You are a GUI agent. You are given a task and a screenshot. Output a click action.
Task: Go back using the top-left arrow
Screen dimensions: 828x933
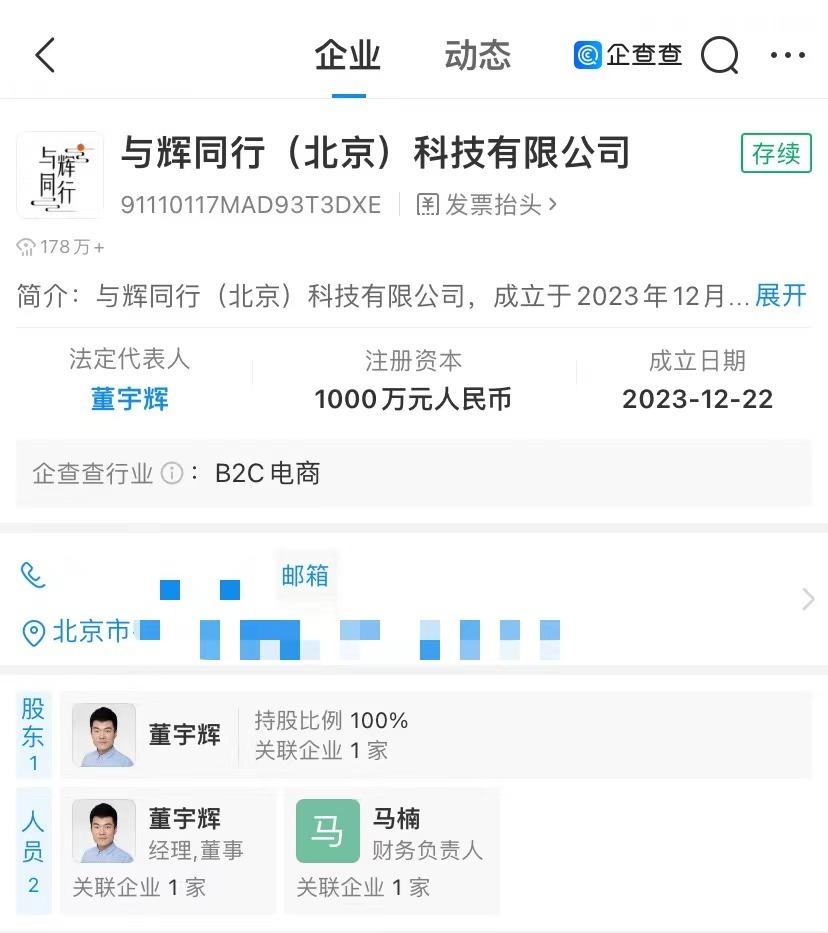44,55
